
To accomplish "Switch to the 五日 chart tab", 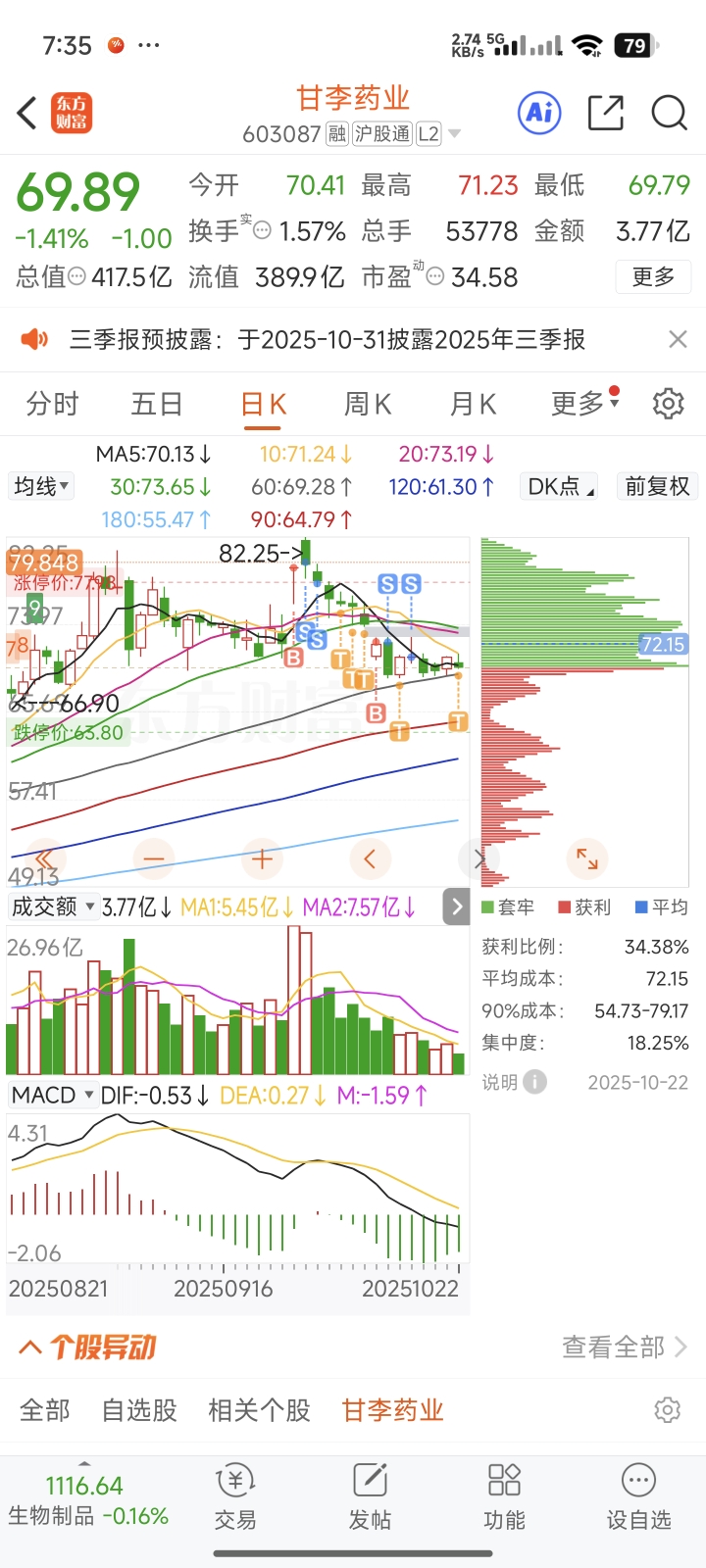I will (157, 404).
